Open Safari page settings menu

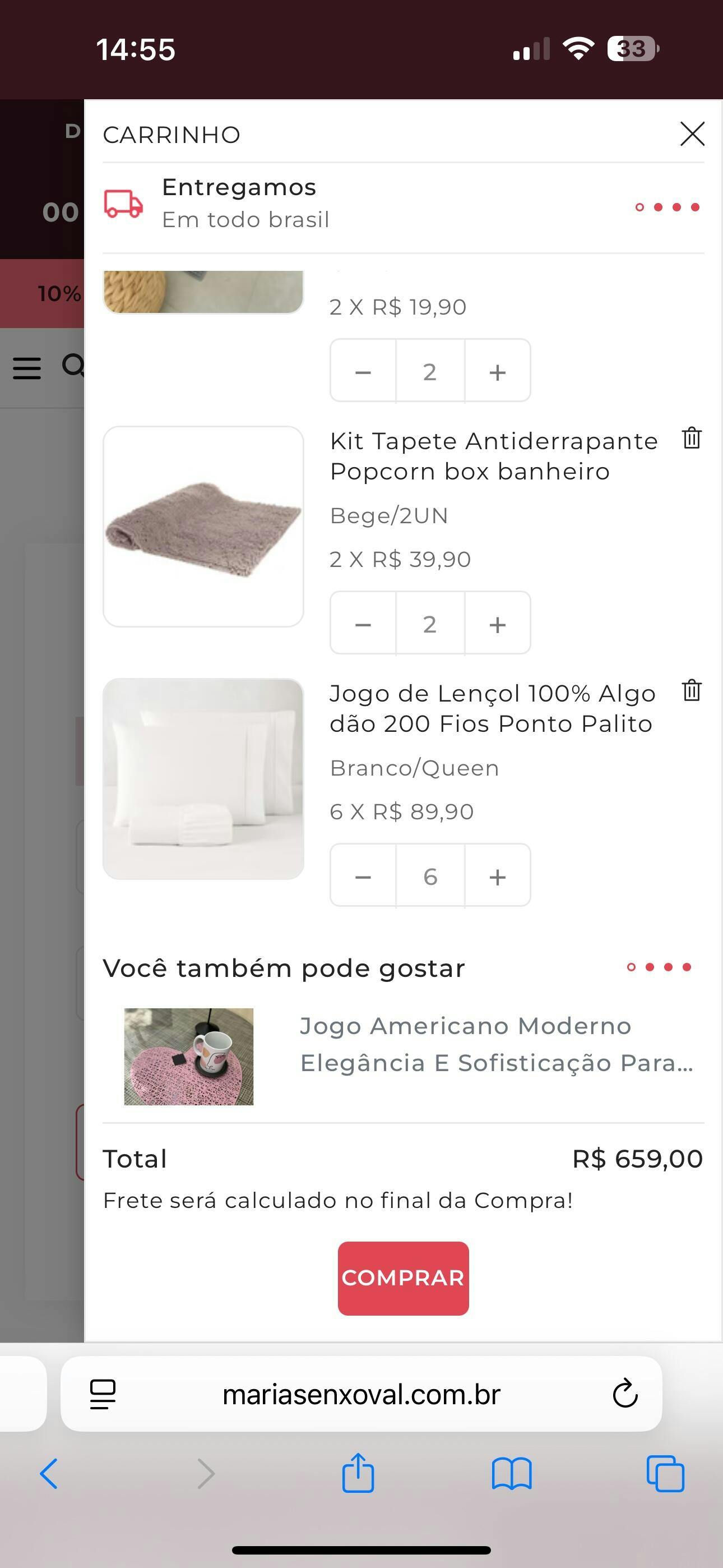pos(103,1394)
